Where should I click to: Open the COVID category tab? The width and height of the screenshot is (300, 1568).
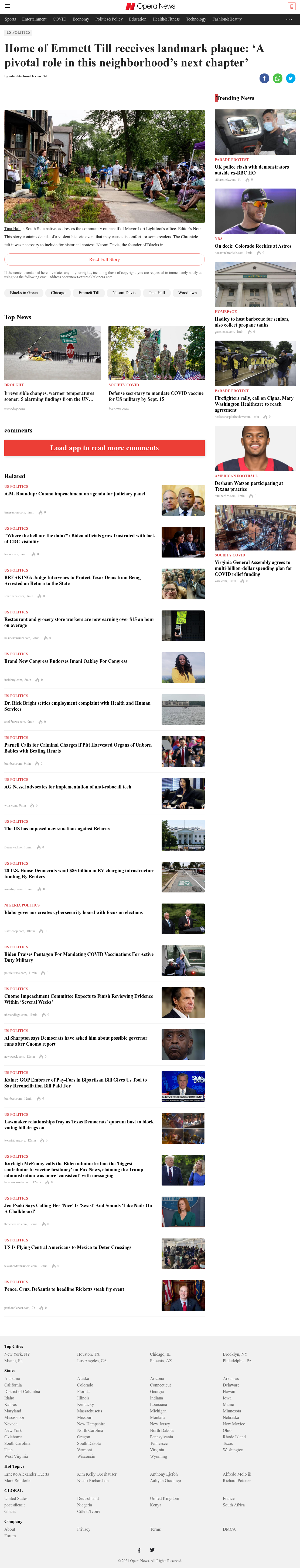click(x=60, y=19)
